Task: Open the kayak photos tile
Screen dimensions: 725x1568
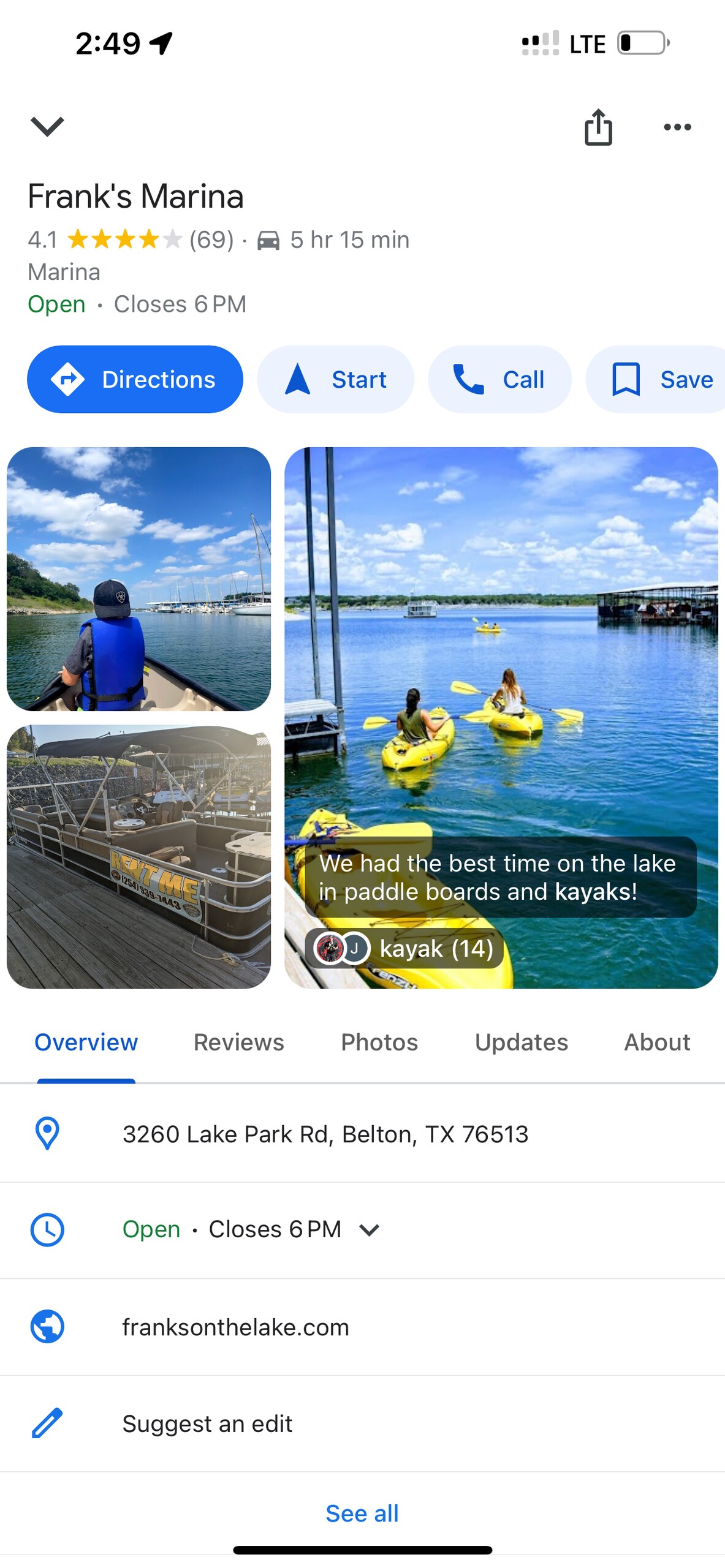Action: click(501, 717)
